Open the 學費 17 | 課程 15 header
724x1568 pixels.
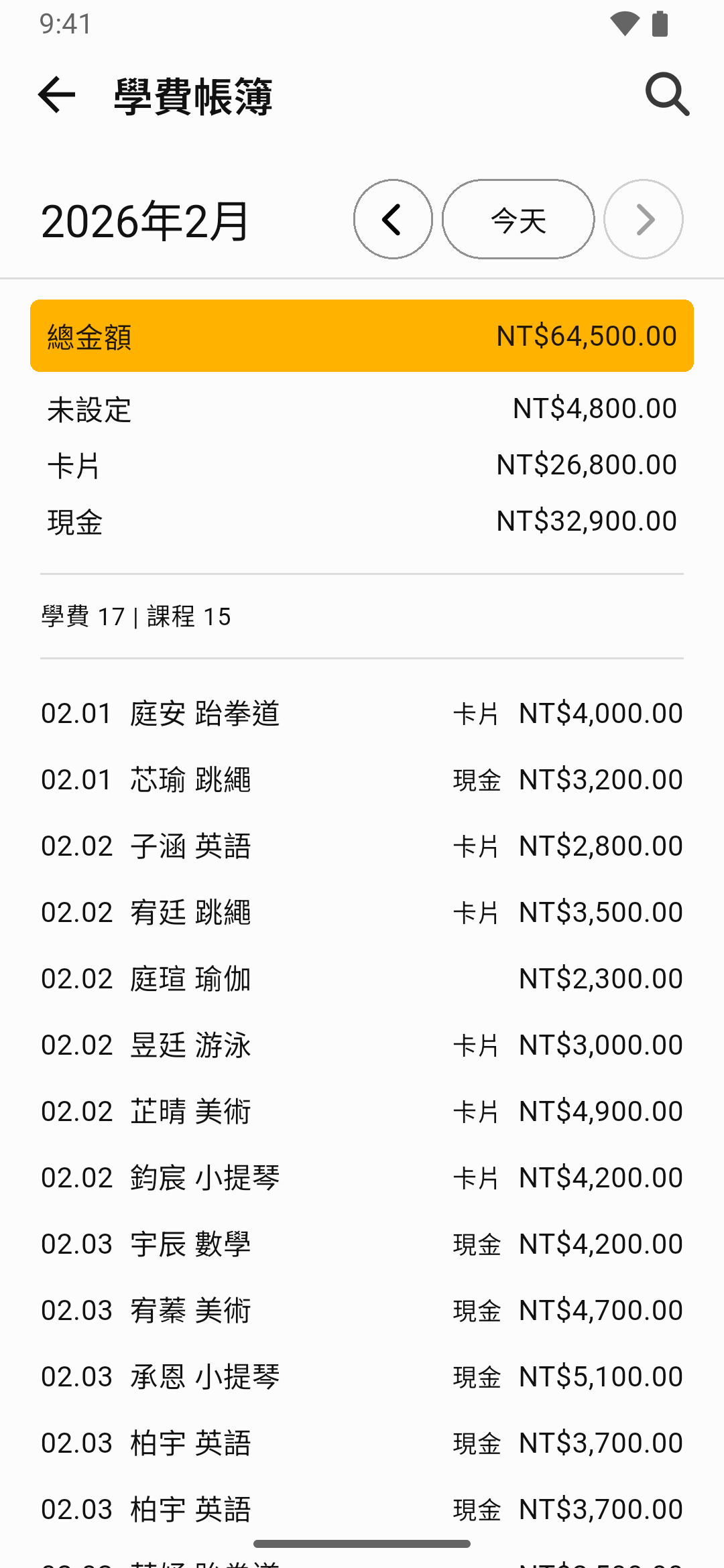pos(136,616)
